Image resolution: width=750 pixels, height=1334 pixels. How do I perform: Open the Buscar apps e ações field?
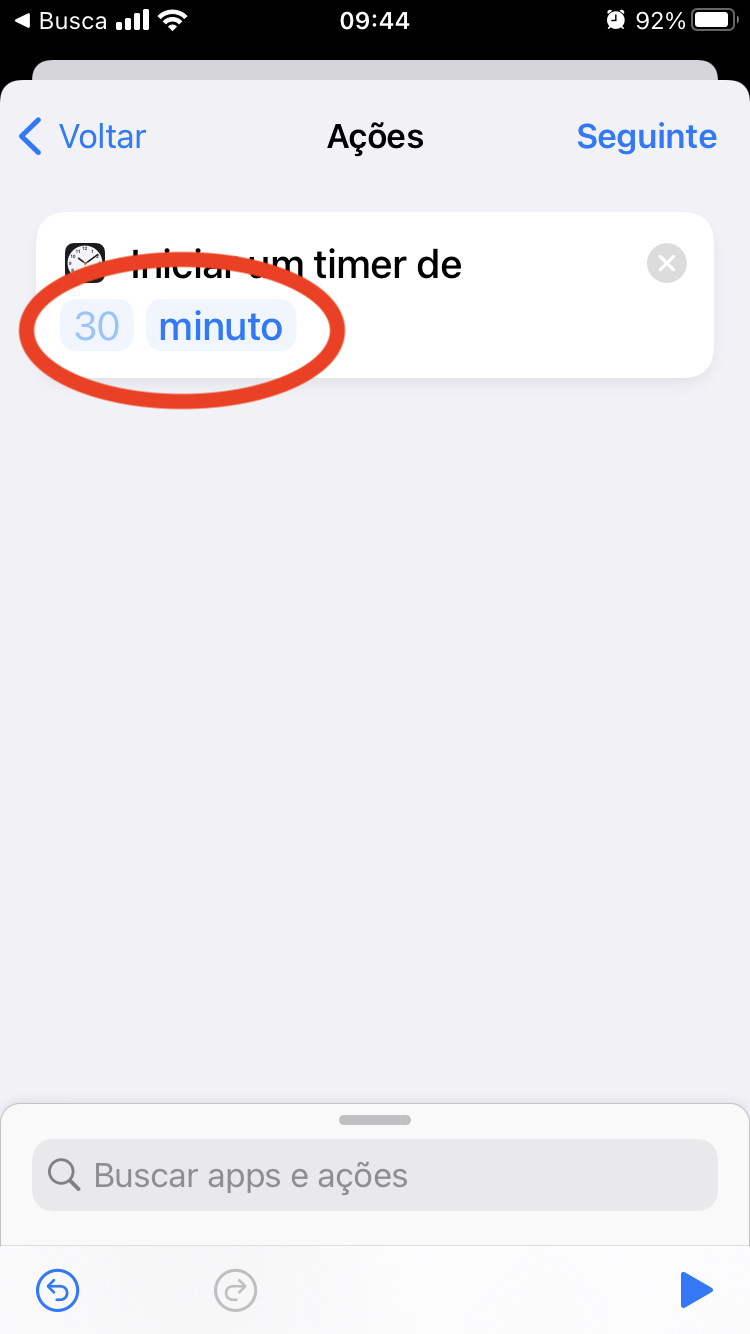coord(375,1175)
